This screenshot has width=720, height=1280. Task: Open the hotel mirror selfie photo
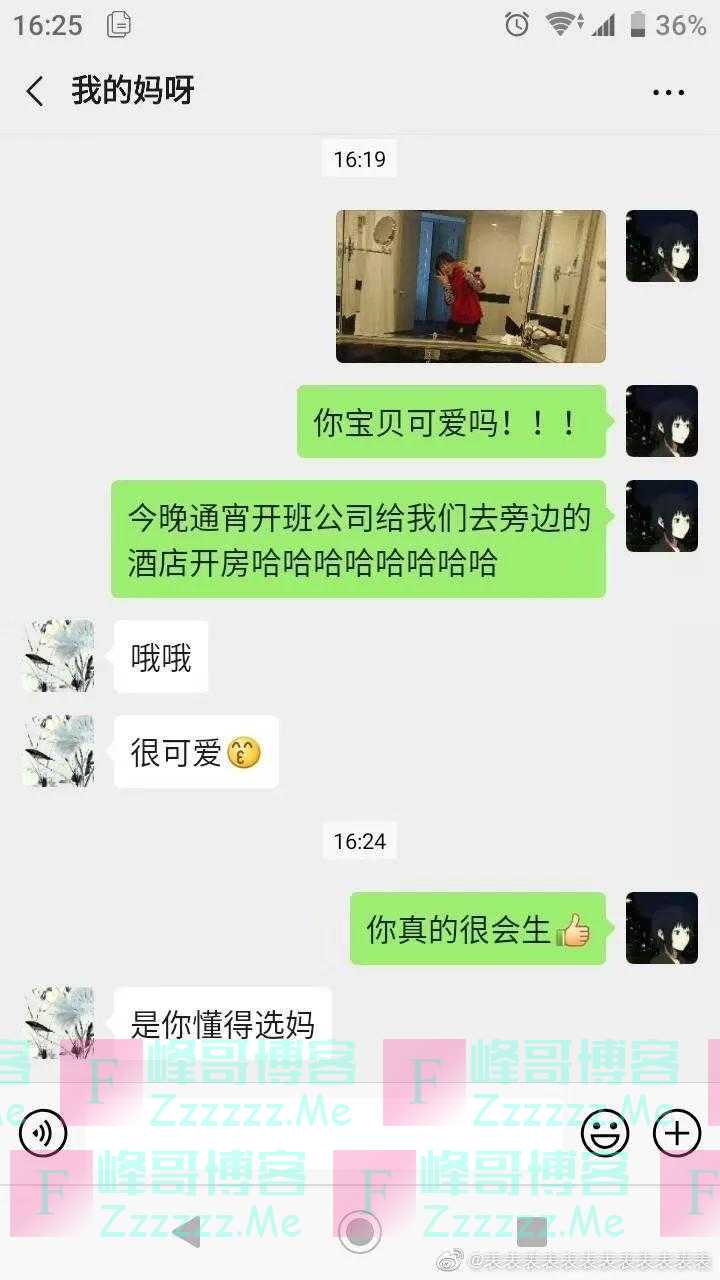click(470, 286)
